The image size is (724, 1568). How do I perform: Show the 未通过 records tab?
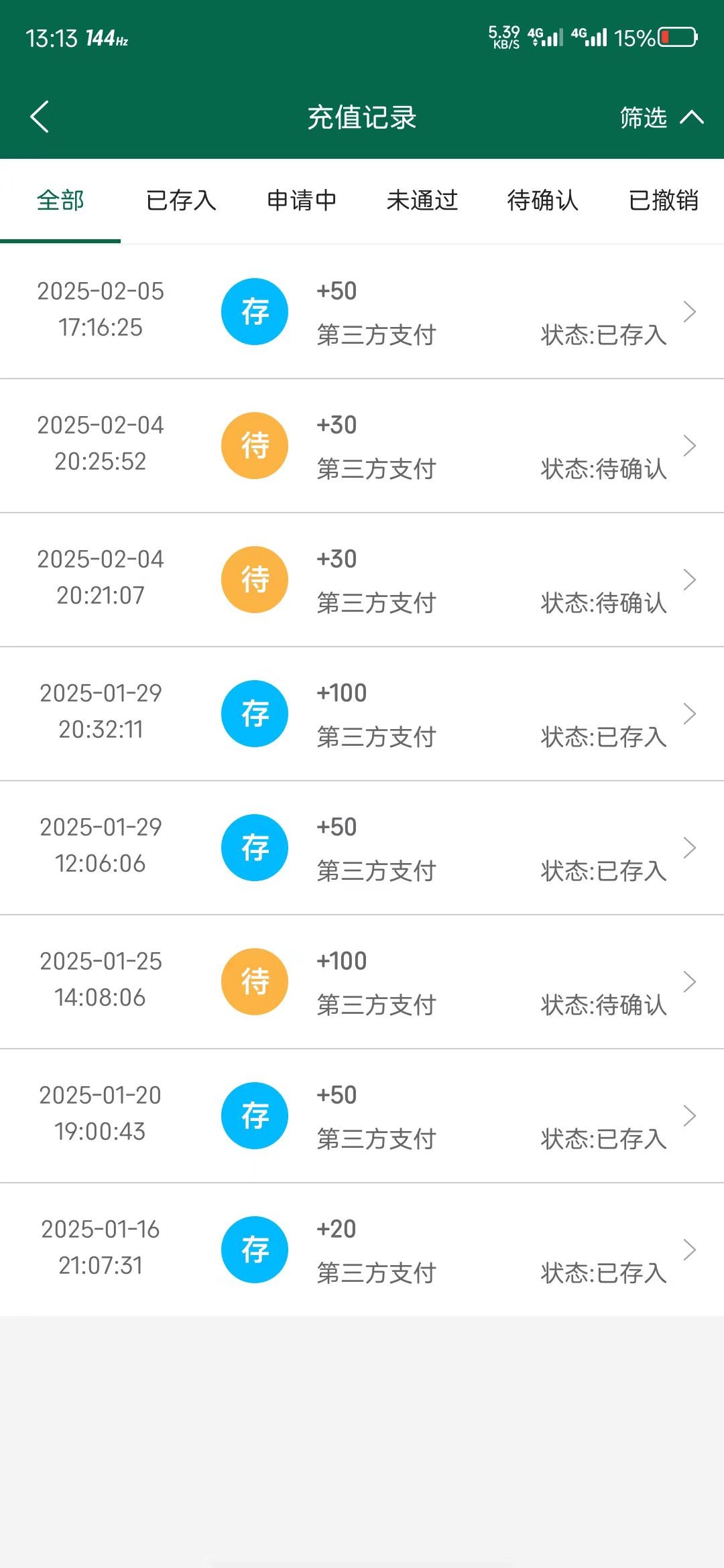422,200
